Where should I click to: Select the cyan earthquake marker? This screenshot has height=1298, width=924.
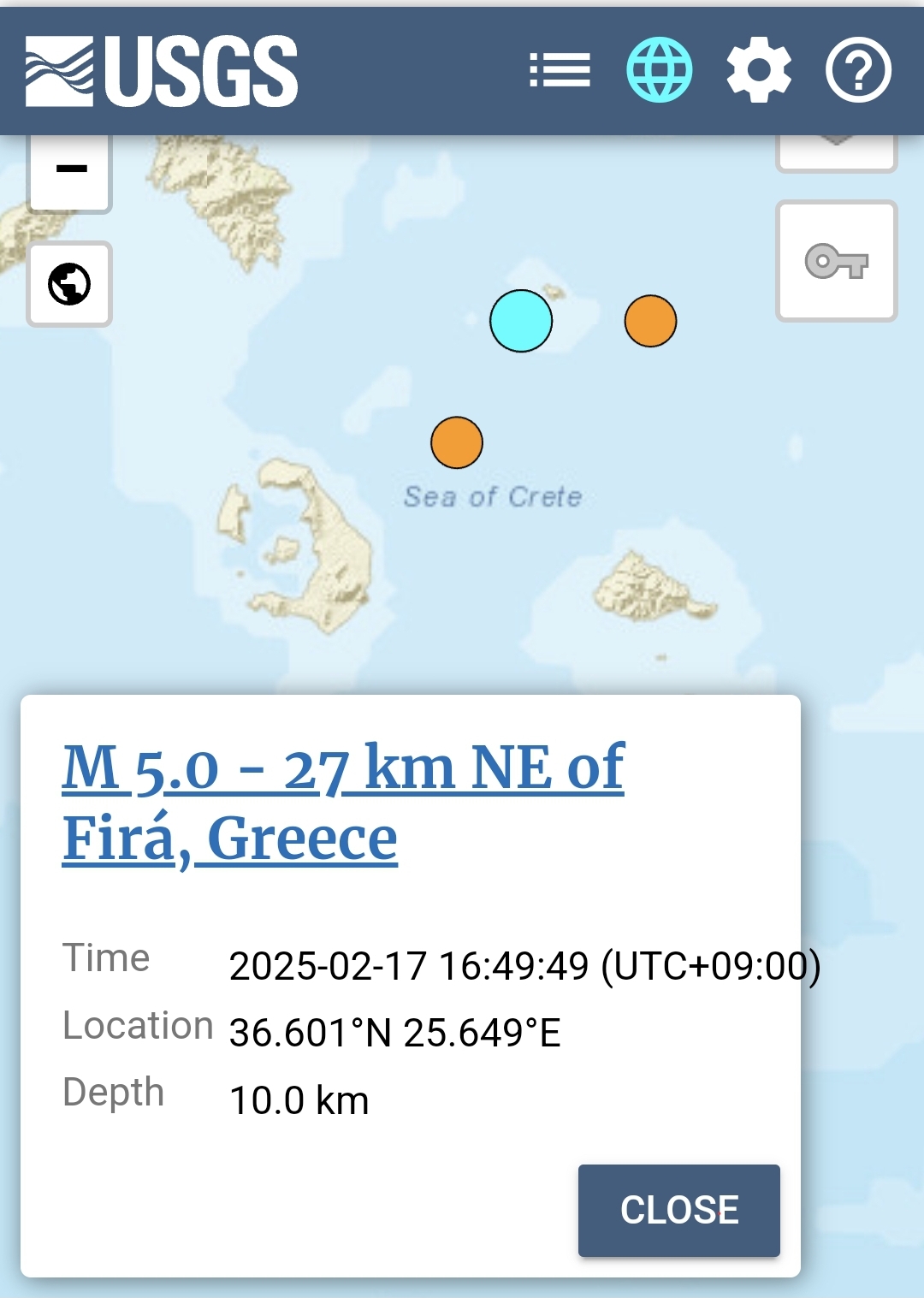[521, 321]
